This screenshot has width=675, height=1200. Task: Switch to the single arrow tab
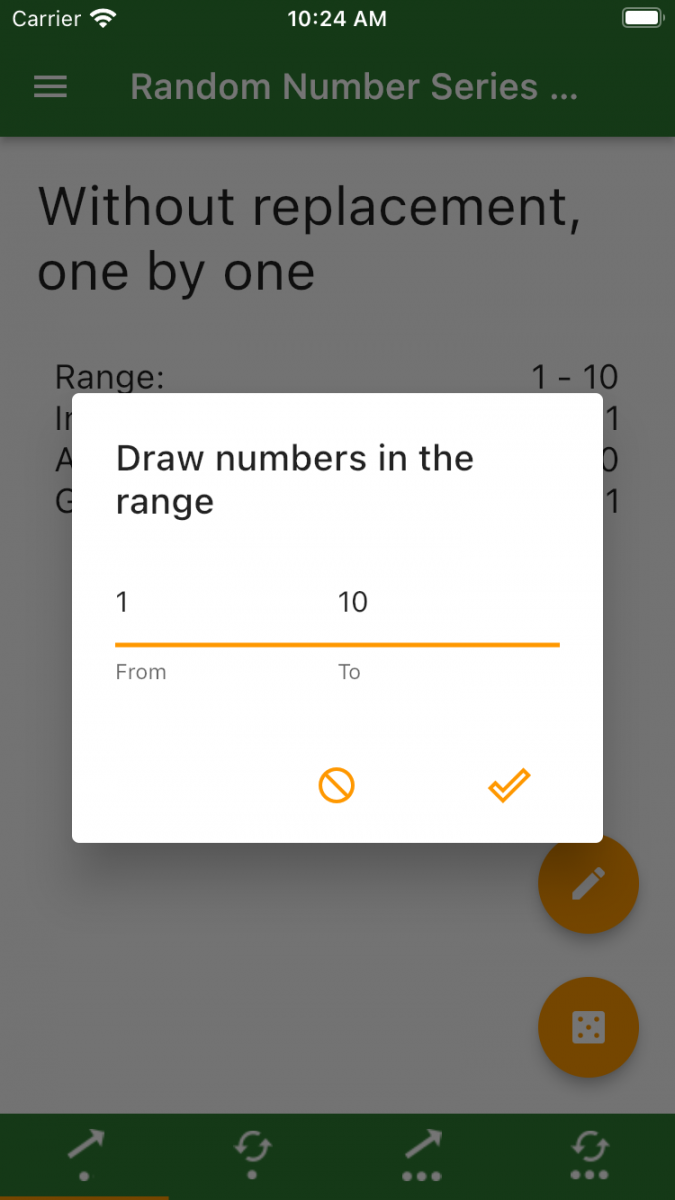[85, 1154]
